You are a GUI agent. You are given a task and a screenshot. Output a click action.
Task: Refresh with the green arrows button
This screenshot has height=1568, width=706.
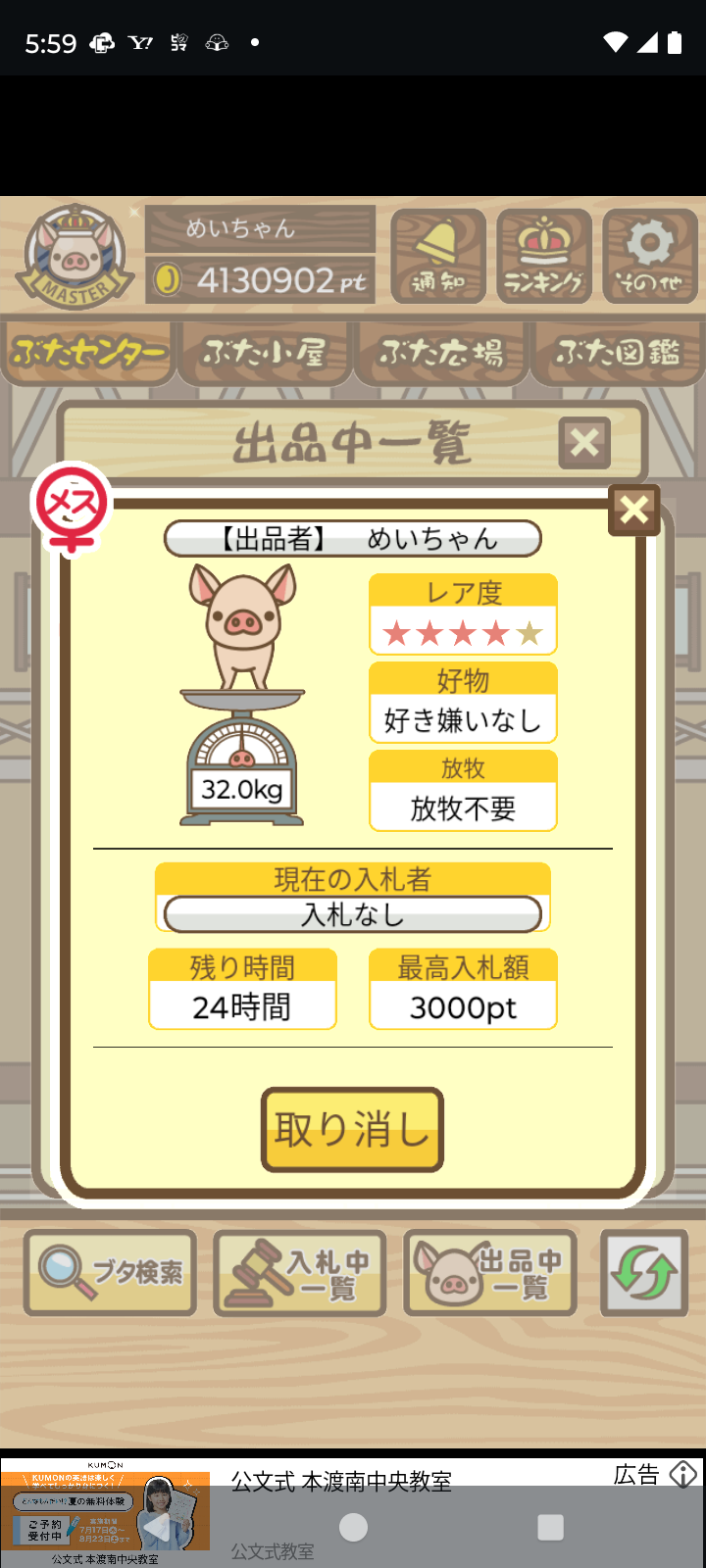pos(644,1272)
